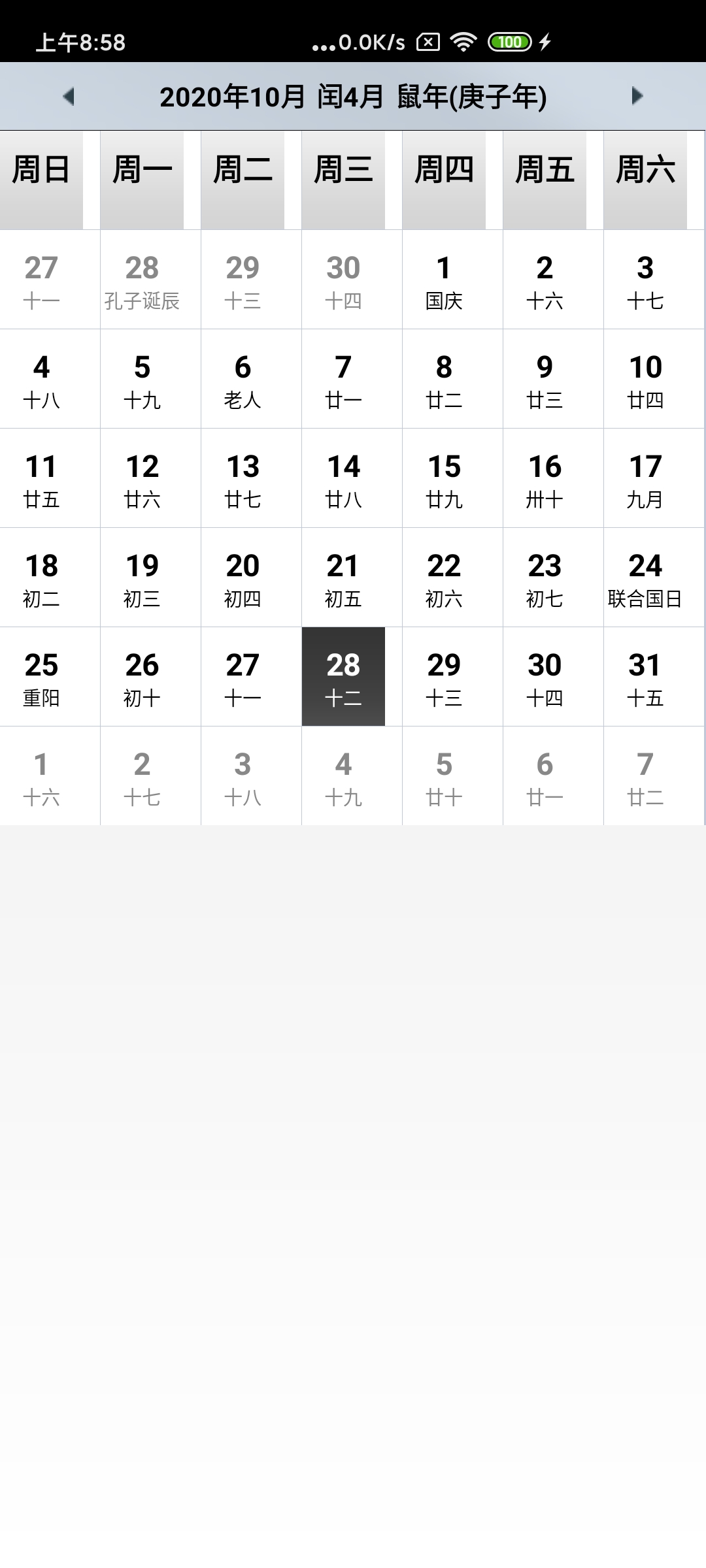Go to the previous month
Viewport: 706px width, 1568px height.
click(x=69, y=97)
